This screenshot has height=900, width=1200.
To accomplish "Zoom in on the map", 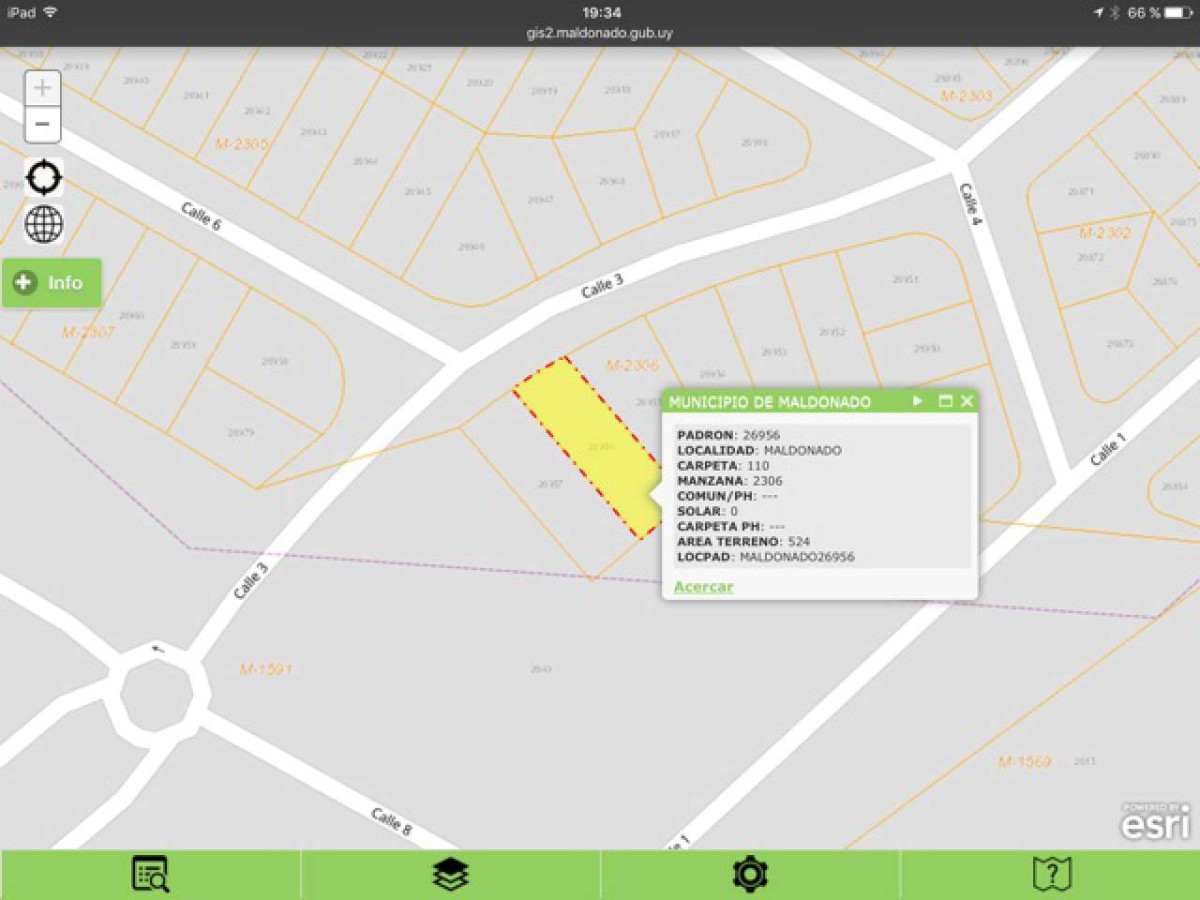I will tap(42, 88).
